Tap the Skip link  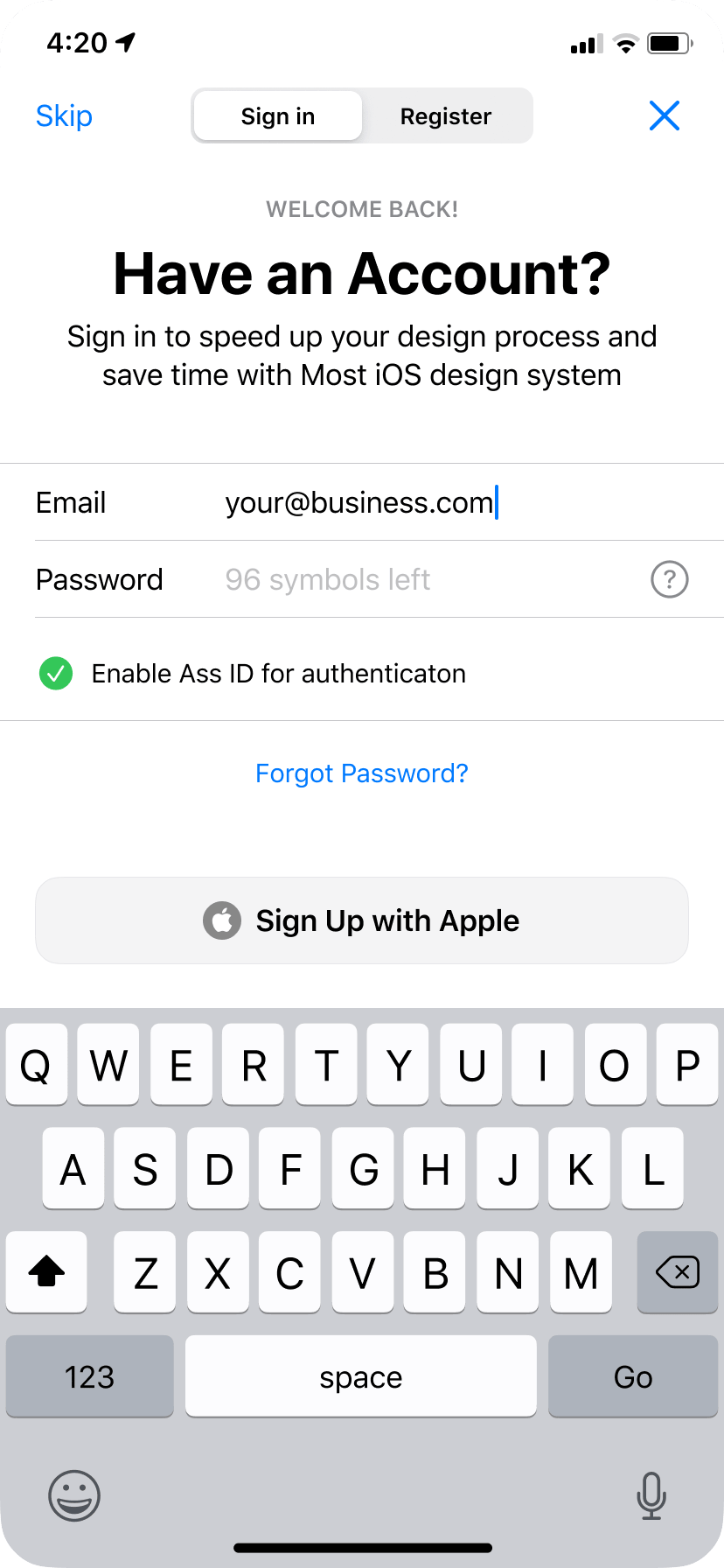[x=64, y=115]
